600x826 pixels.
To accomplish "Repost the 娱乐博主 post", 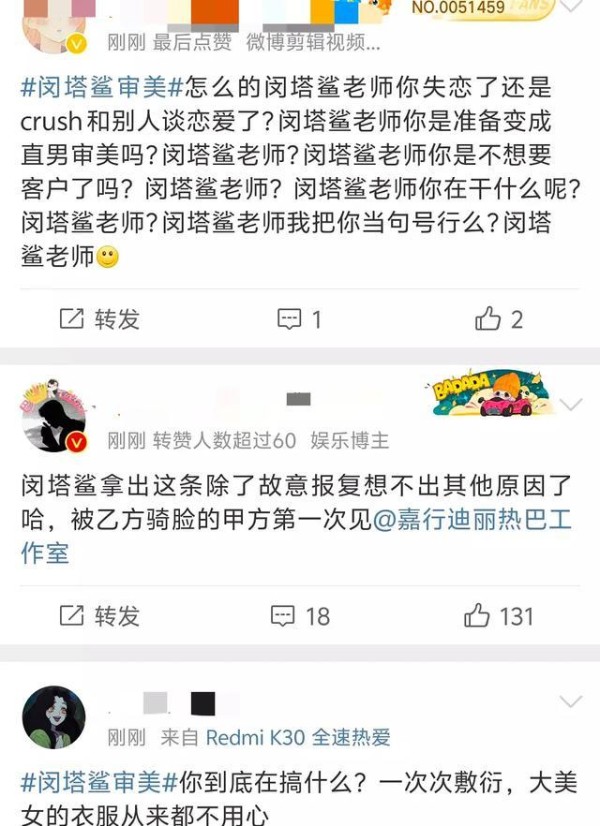I will pyautogui.click(x=99, y=615).
